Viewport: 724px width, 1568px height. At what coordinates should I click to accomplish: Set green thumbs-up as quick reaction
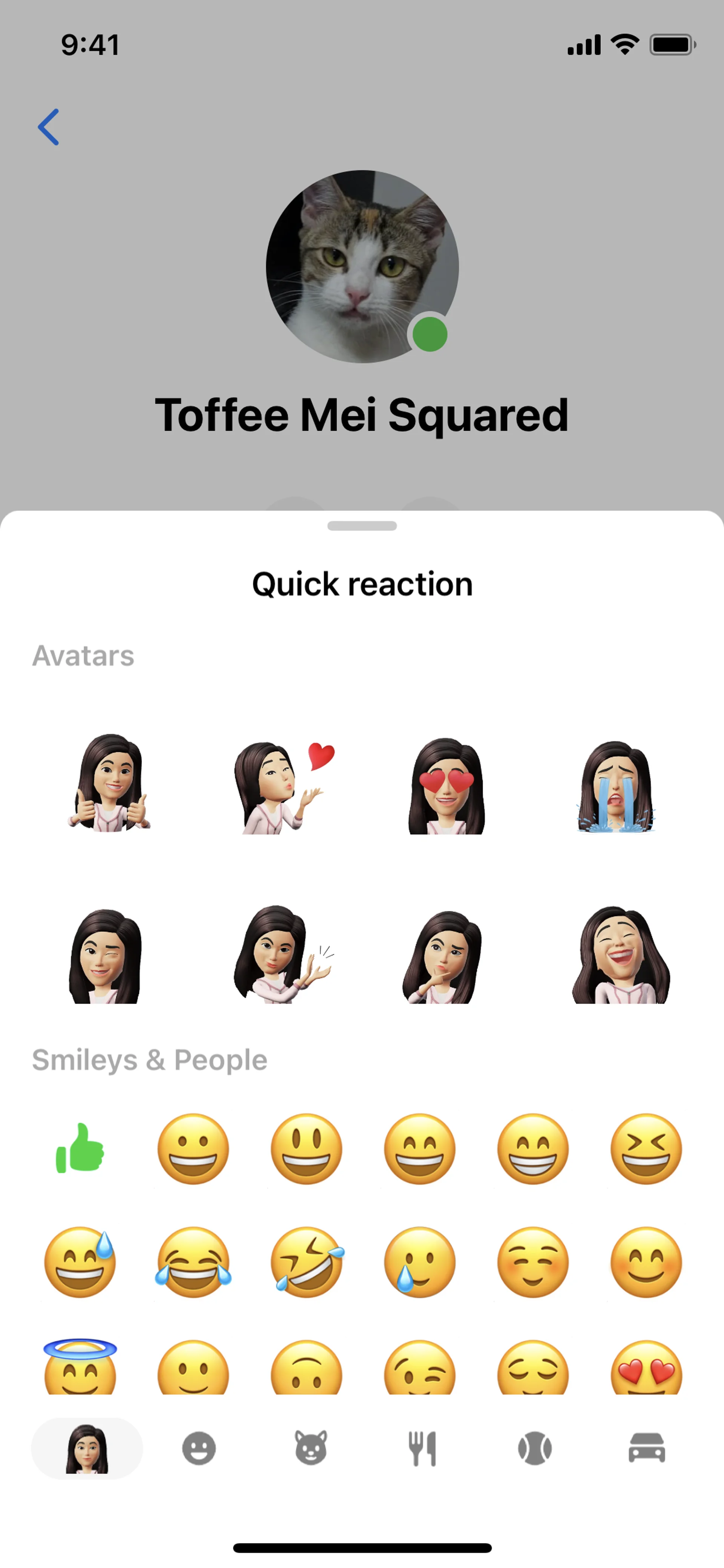click(80, 1149)
